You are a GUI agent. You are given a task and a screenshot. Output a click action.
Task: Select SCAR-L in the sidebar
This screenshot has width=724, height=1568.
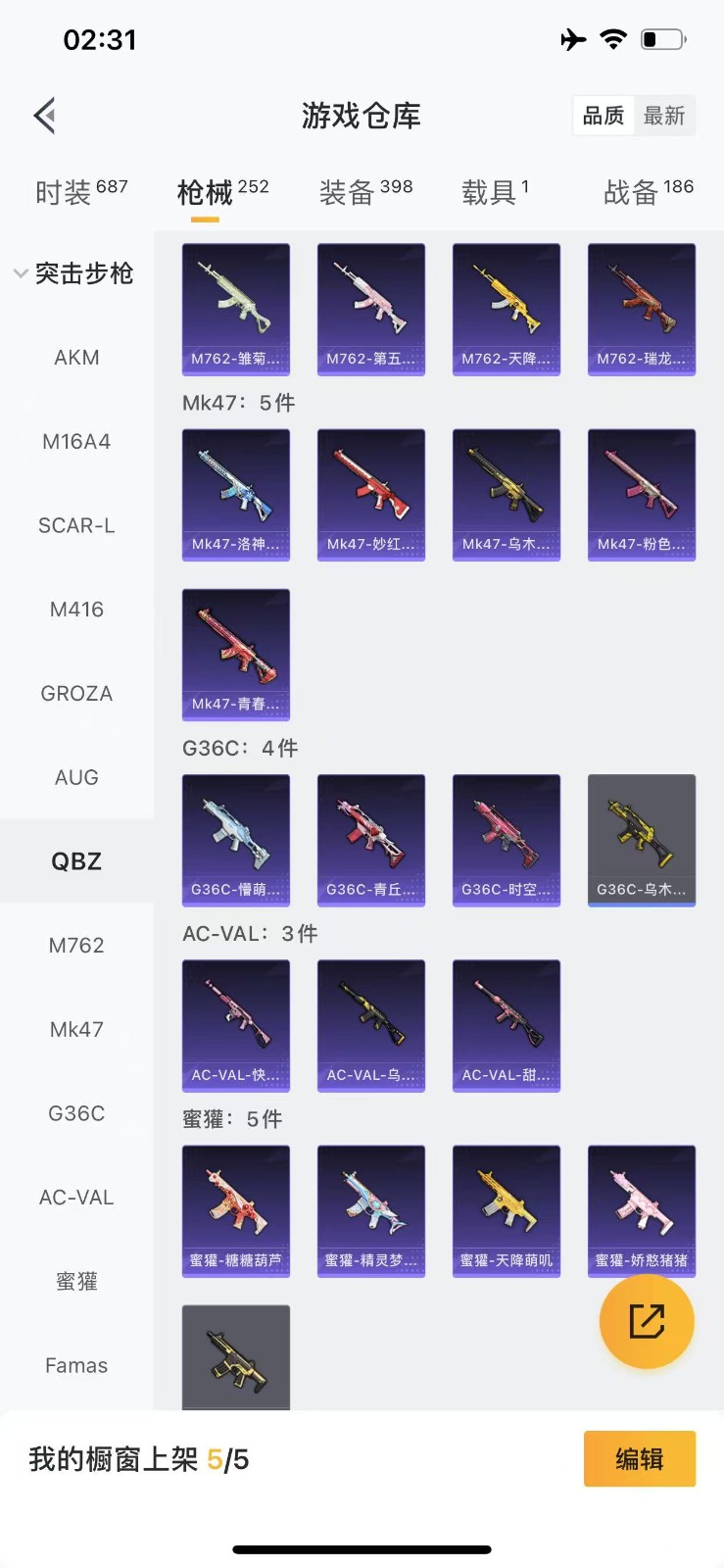coord(76,525)
